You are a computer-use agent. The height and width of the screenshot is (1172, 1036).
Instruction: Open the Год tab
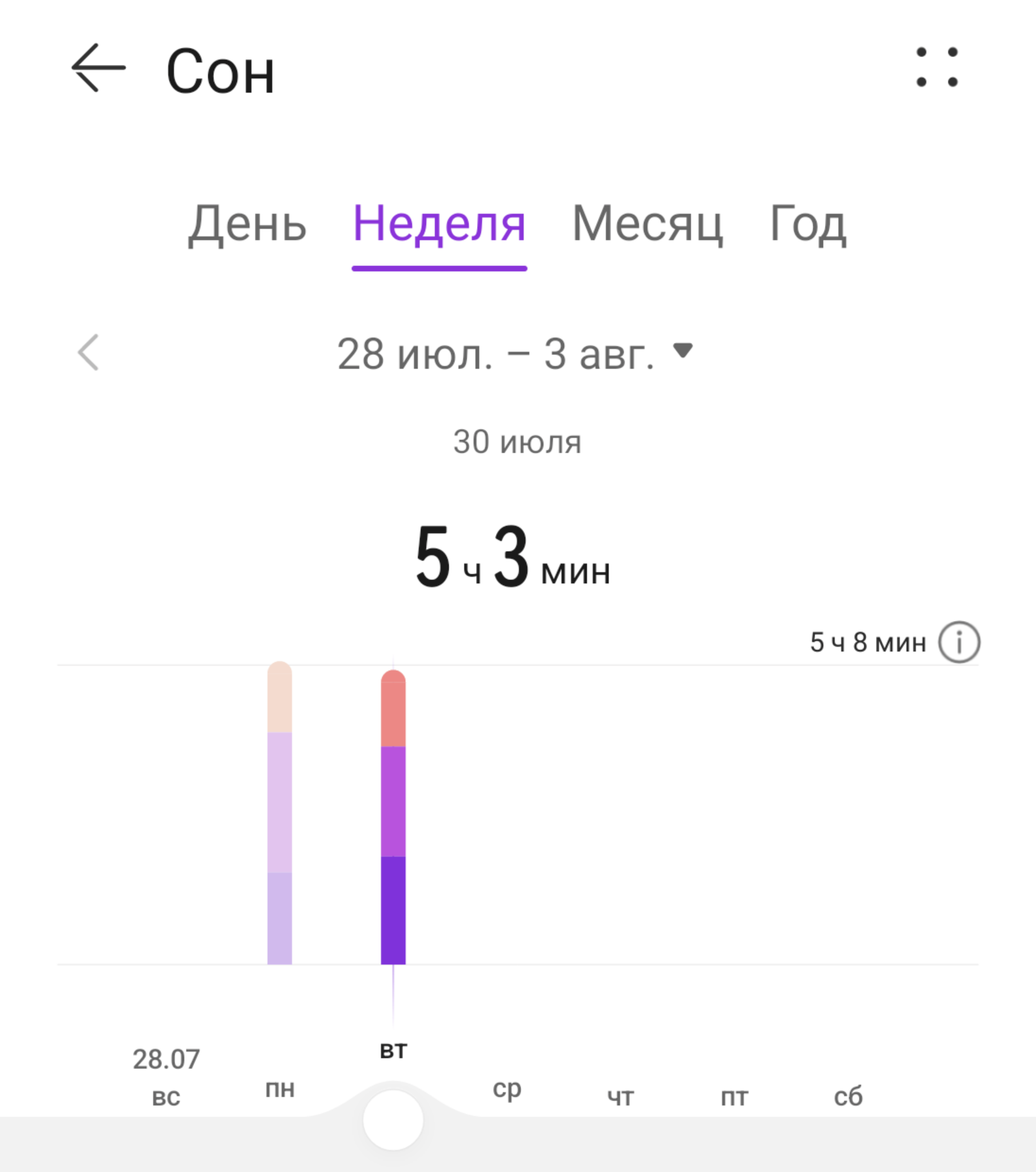click(807, 224)
